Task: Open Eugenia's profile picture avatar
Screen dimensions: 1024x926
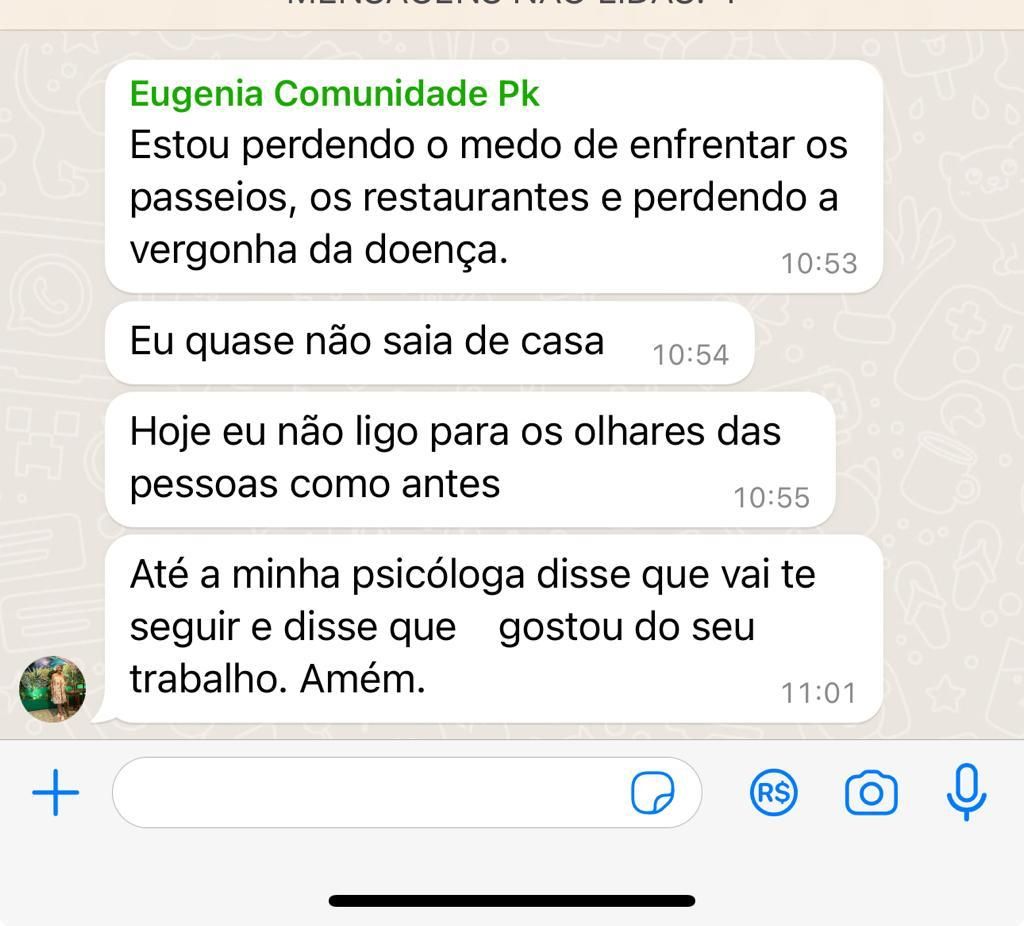Action: click(x=53, y=689)
